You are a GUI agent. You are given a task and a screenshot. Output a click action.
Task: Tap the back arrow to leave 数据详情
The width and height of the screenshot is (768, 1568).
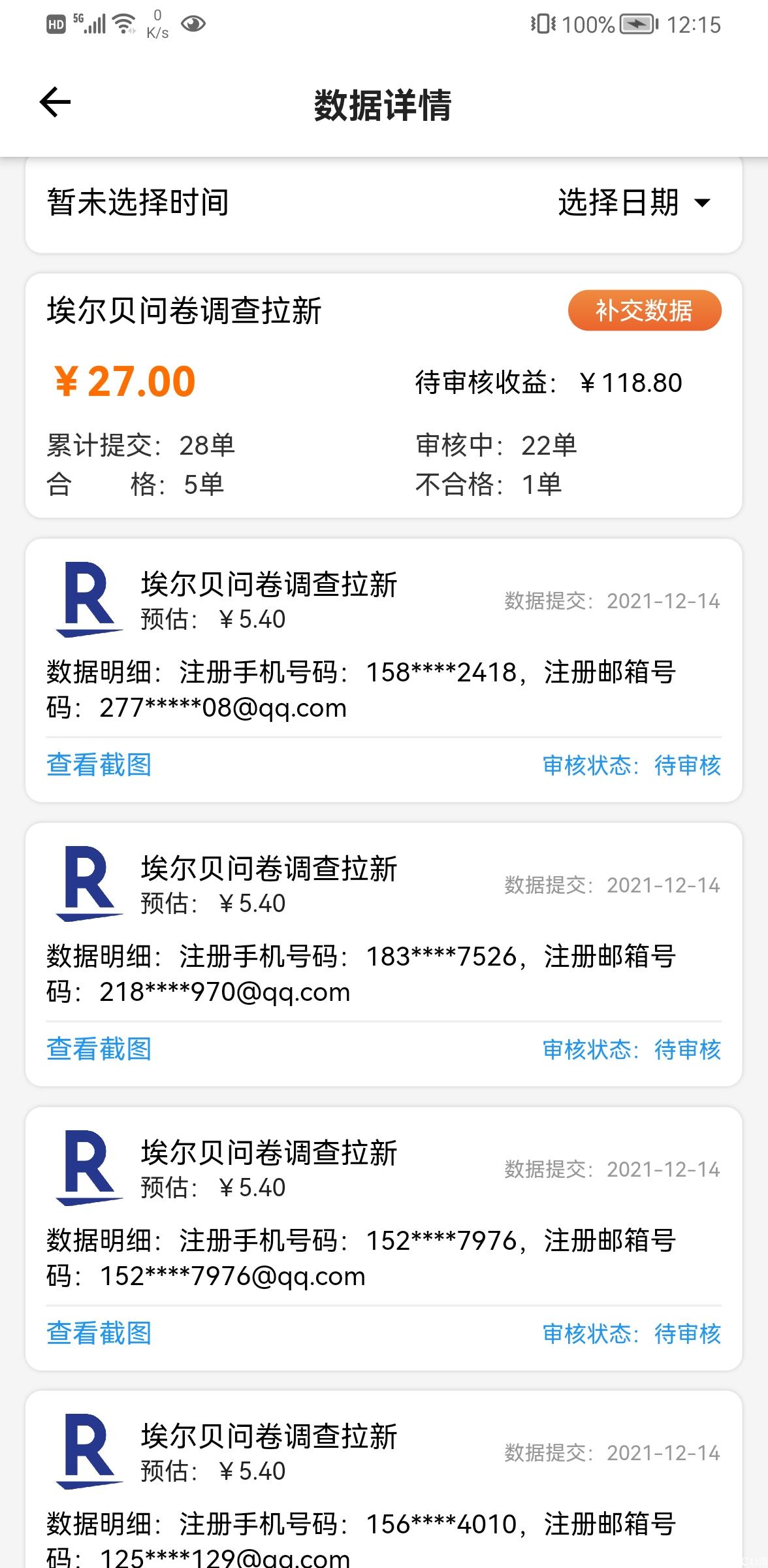(x=55, y=103)
